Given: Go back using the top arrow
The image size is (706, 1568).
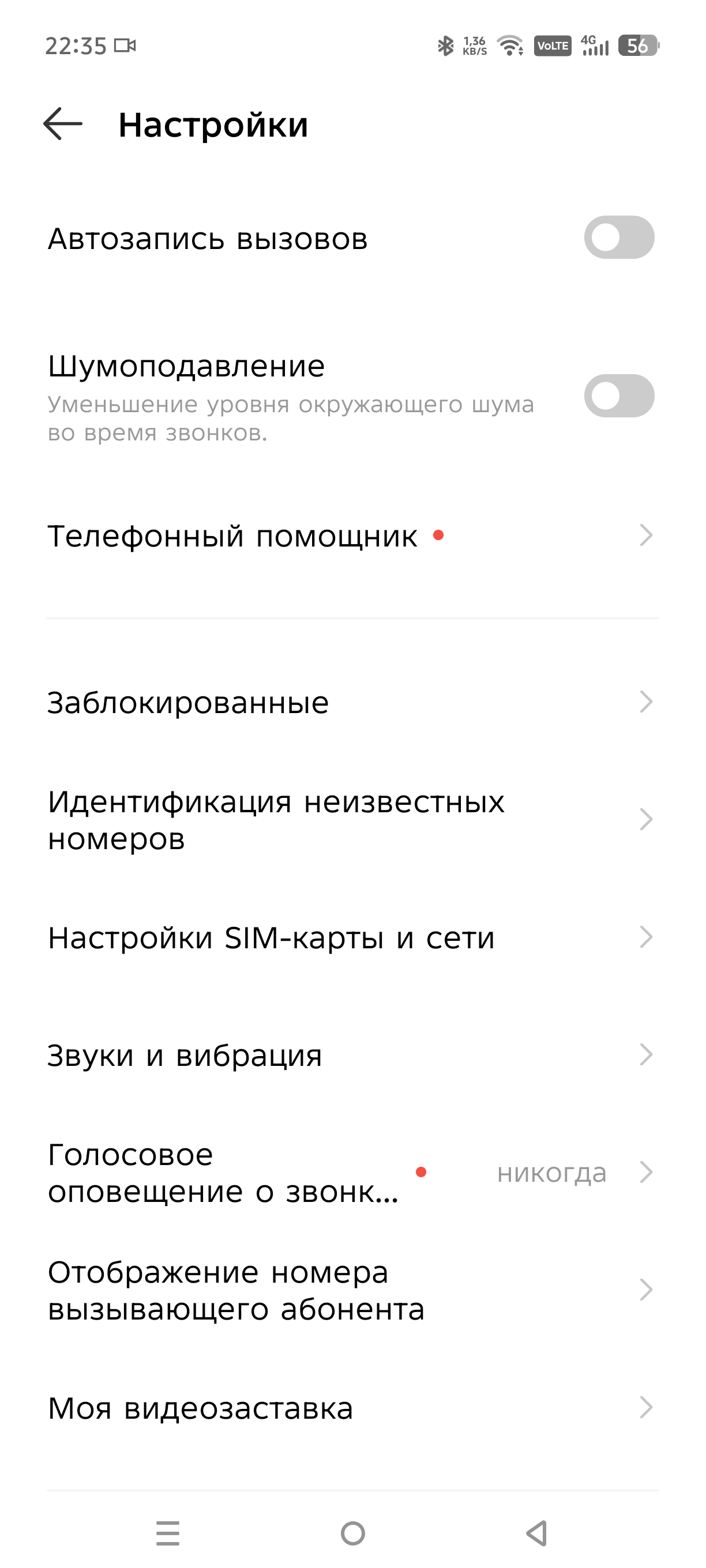Looking at the screenshot, I should pos(63,124).
